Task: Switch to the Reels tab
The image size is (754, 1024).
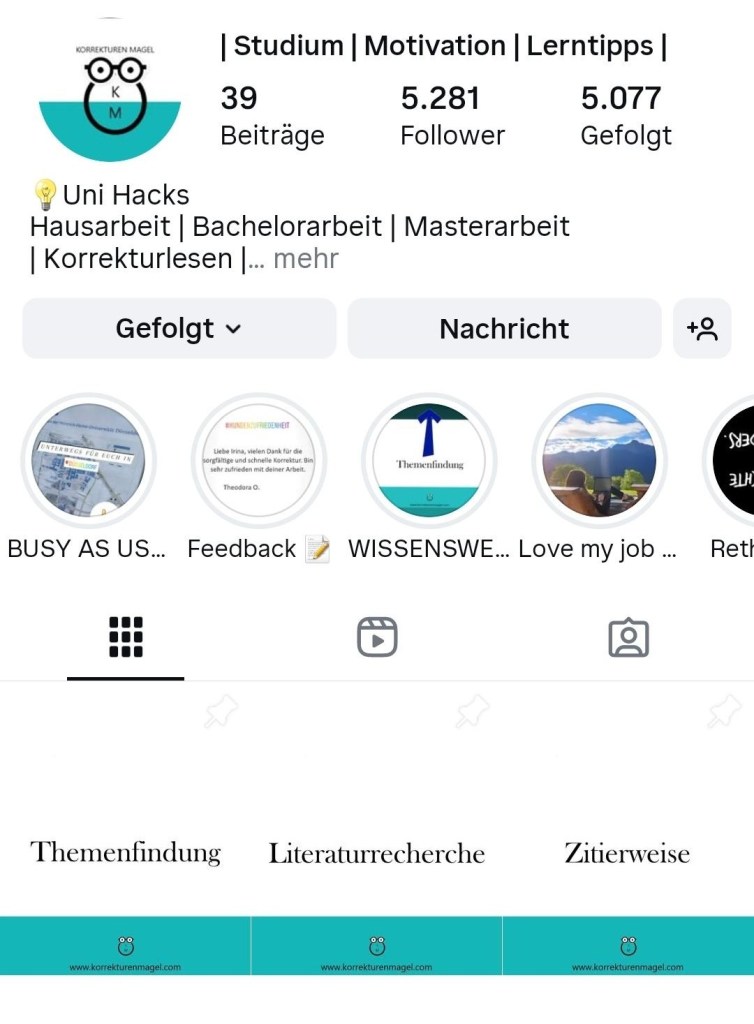Action: (x=377, y=637)
